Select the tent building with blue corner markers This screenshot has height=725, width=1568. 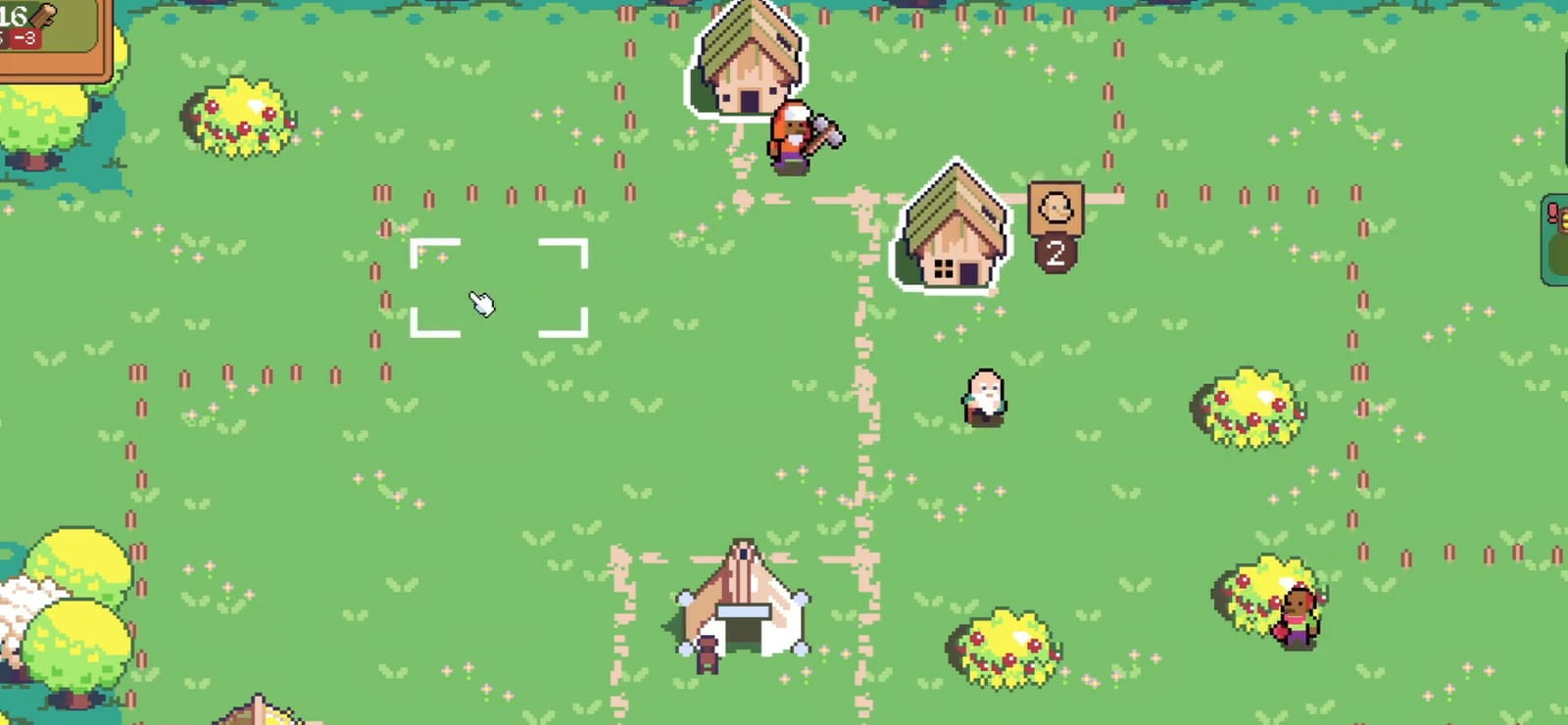pyautogui.click(x=742, y=603)
